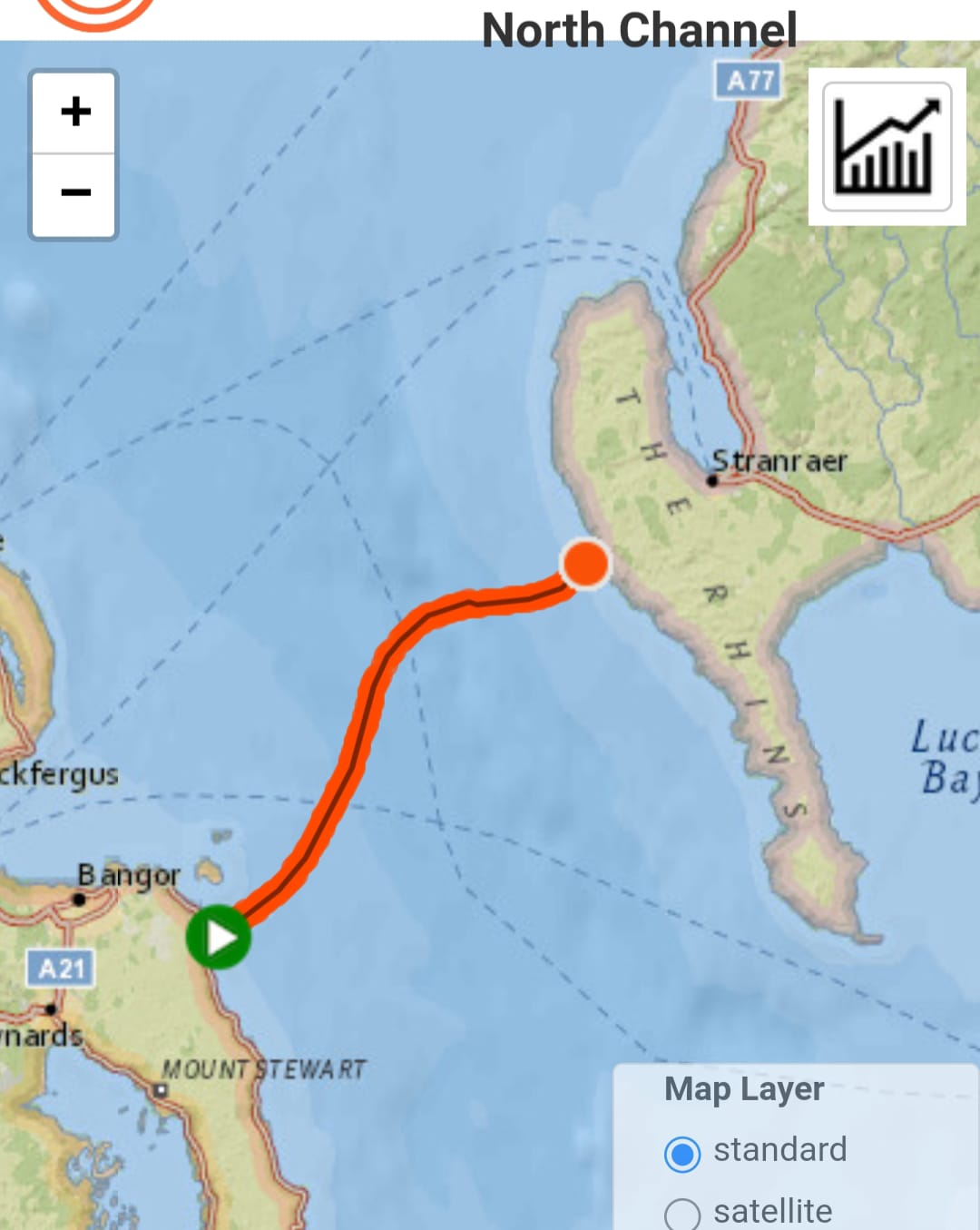Viewport: 980px width, 1230px height.
Task: Select the standard map layer
Action: coord(682,1153)
